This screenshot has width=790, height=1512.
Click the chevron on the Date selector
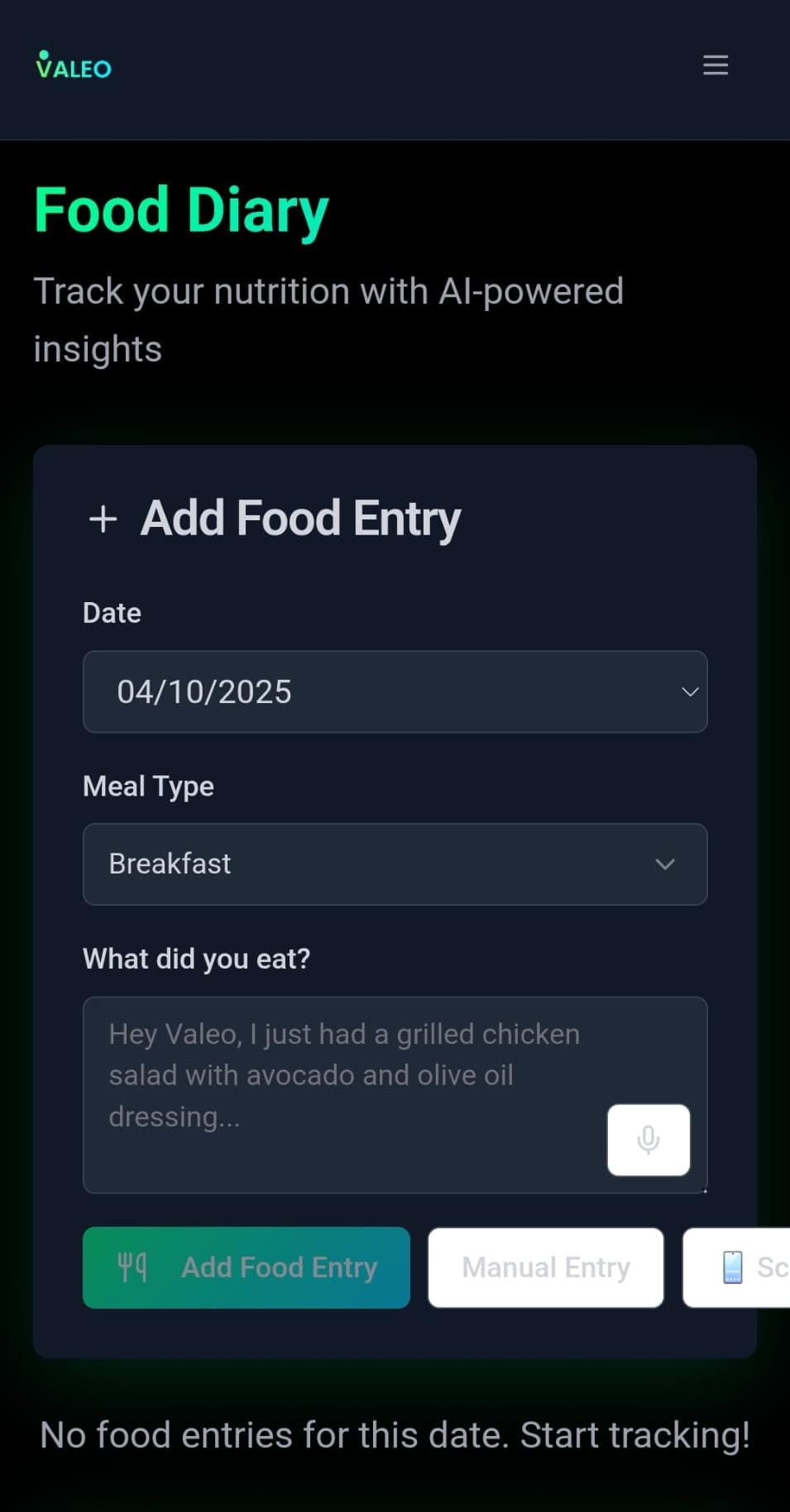(x=690, y=691)
